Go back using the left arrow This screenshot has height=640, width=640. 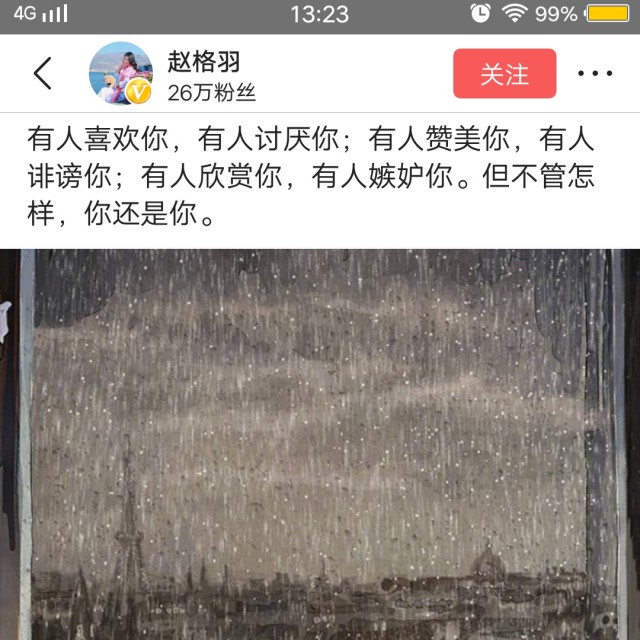42,74
